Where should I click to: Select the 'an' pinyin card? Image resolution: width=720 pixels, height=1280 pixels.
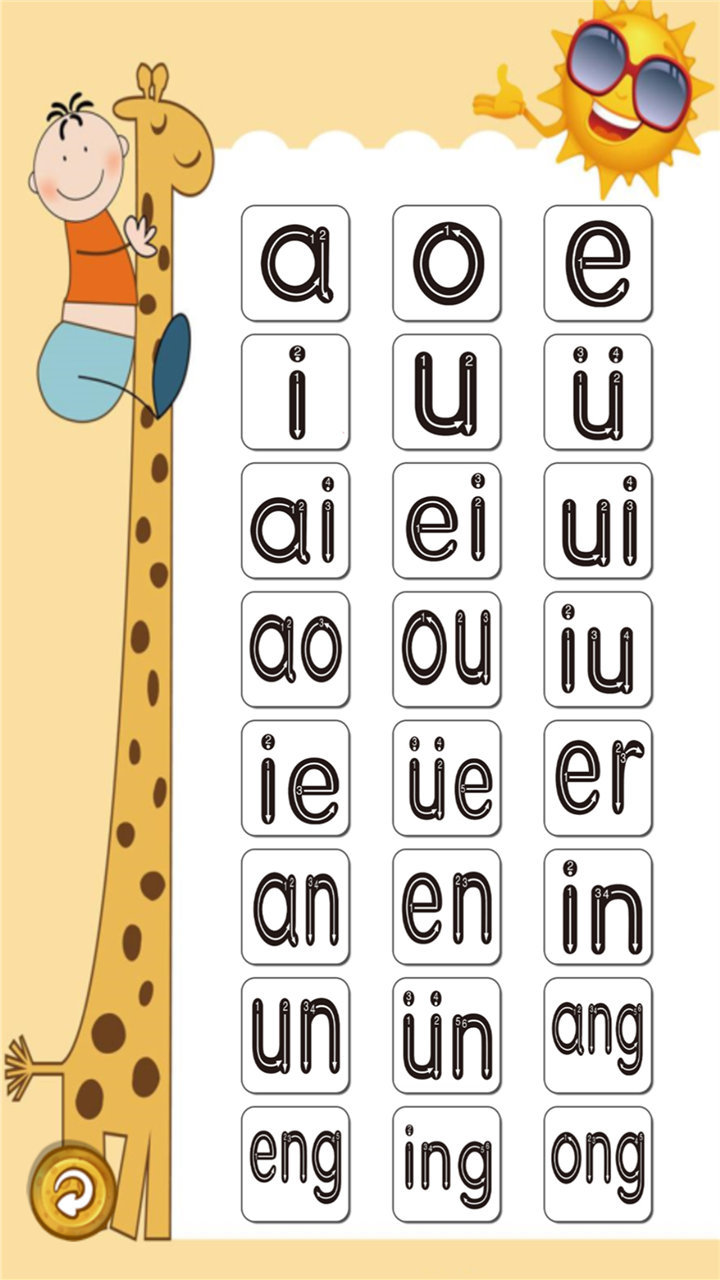tap(295, 908)
